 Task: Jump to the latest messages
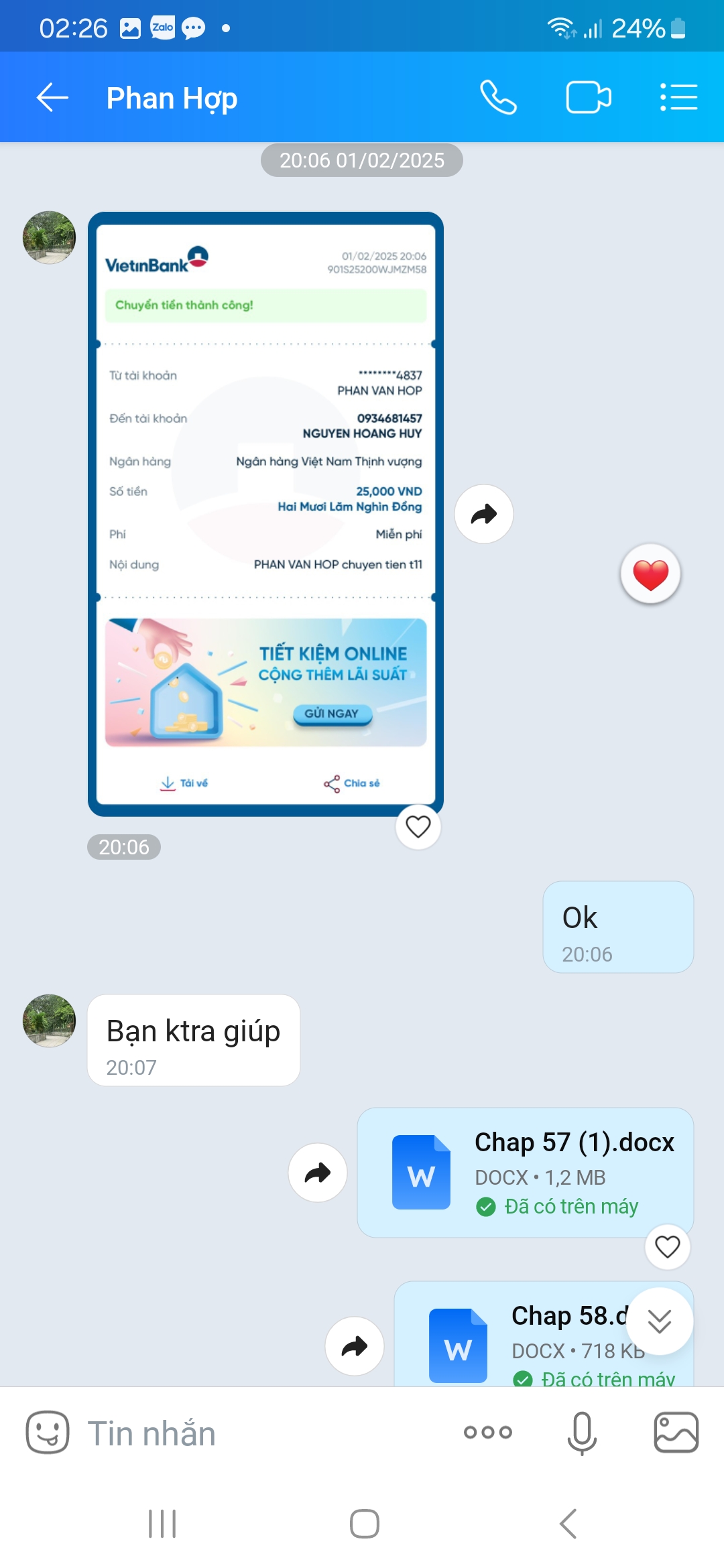[660, 1321]
